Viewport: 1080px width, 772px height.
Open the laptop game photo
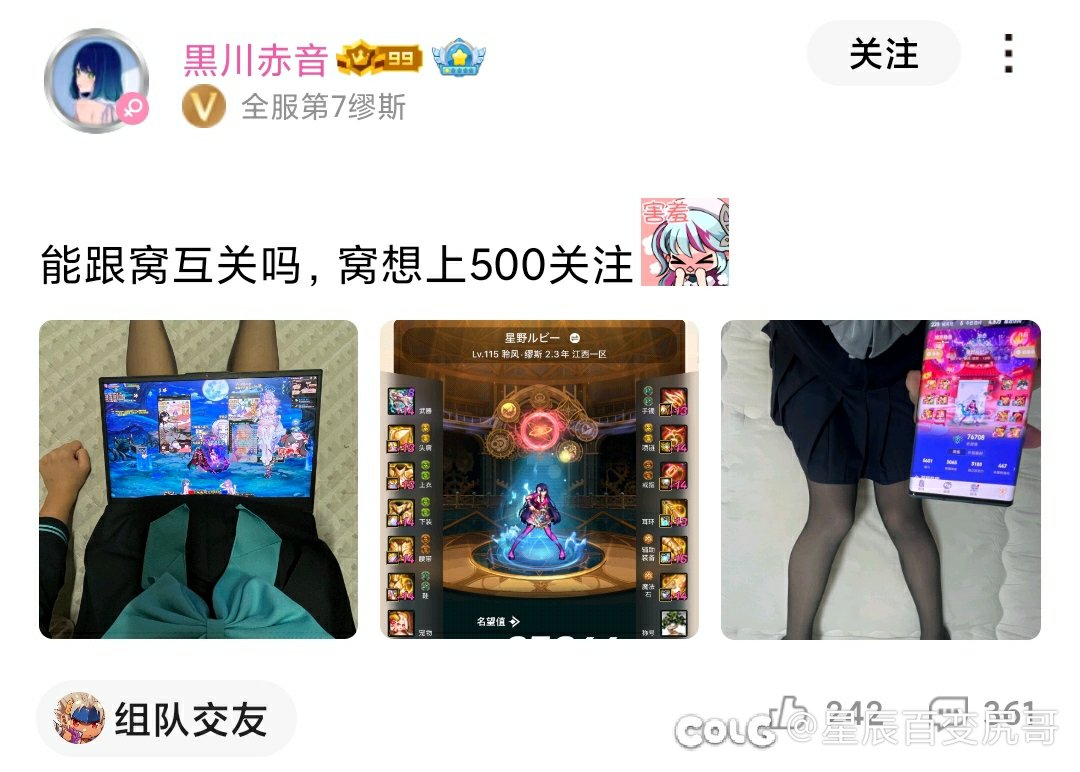click(198, 479)
